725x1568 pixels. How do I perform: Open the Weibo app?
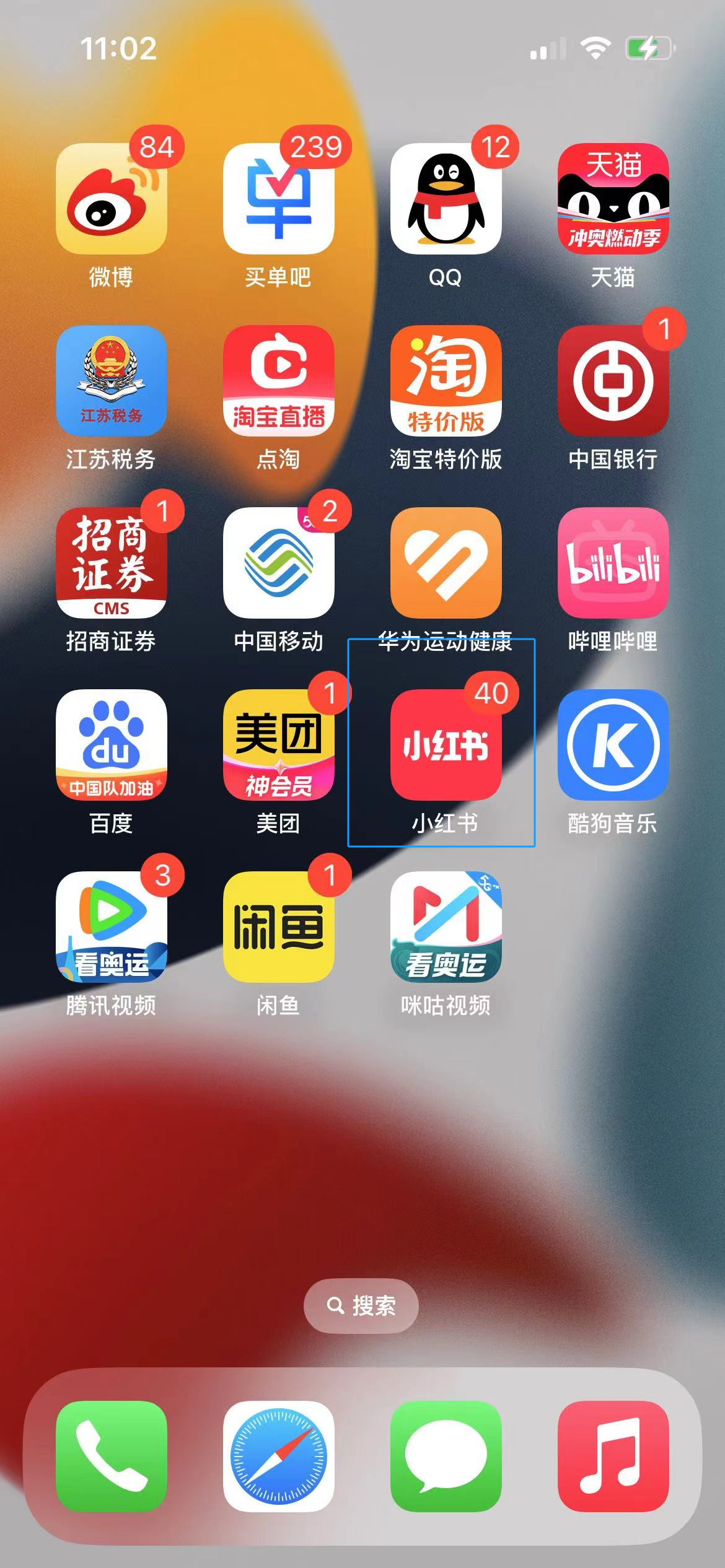pyautogui.click(x=112, y=199)
